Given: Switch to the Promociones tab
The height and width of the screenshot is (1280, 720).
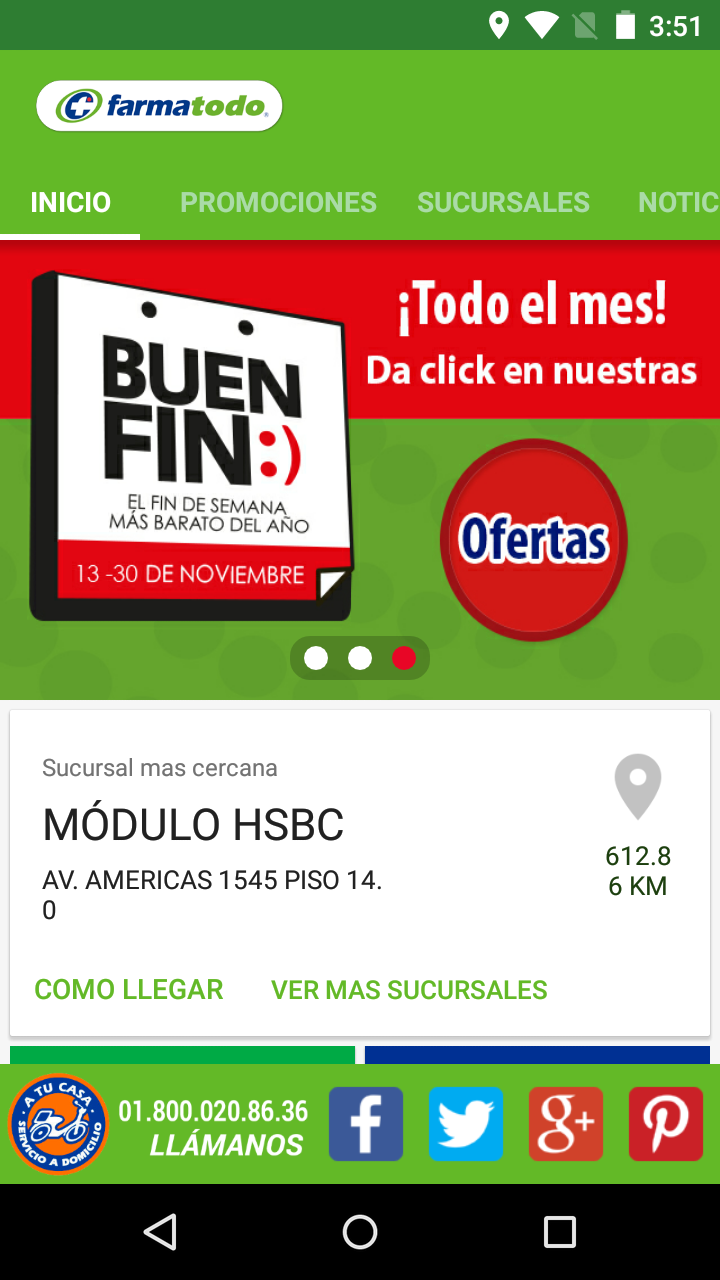Looking at the screenshot, I should click(278, 202).
